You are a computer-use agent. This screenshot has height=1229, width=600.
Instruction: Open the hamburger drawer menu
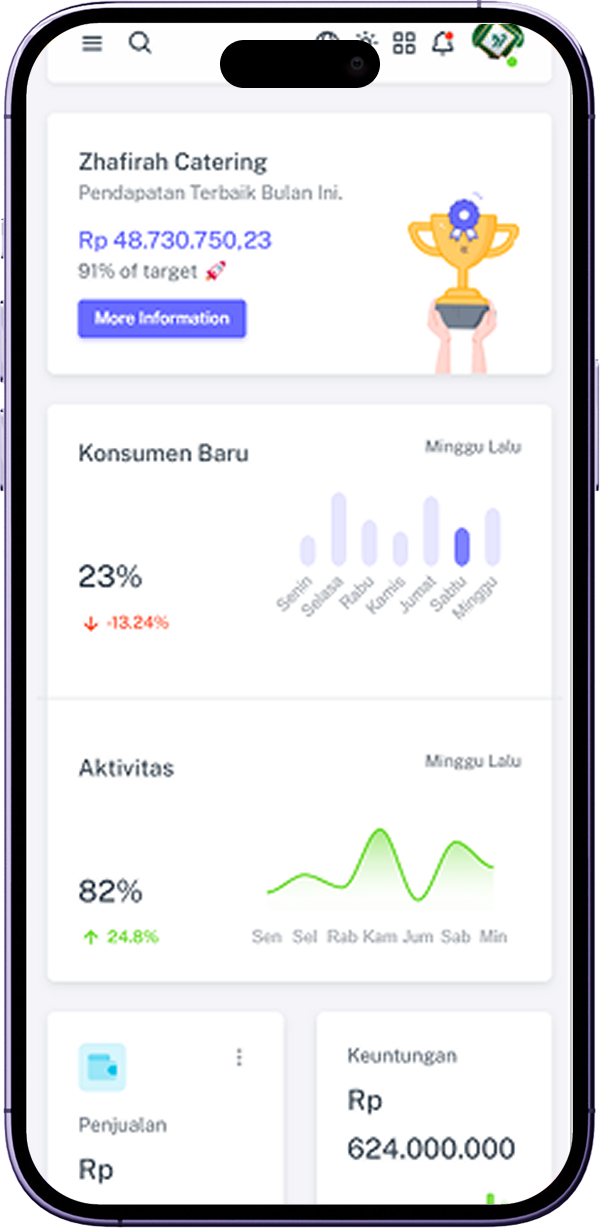coord(92,43)
